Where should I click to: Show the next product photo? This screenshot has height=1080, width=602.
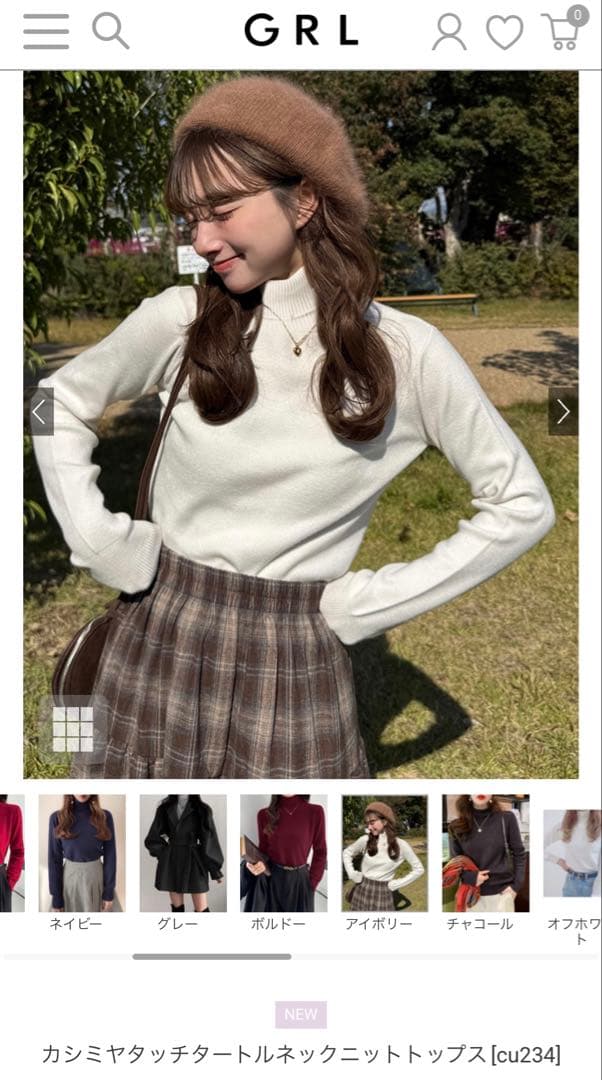563,411
